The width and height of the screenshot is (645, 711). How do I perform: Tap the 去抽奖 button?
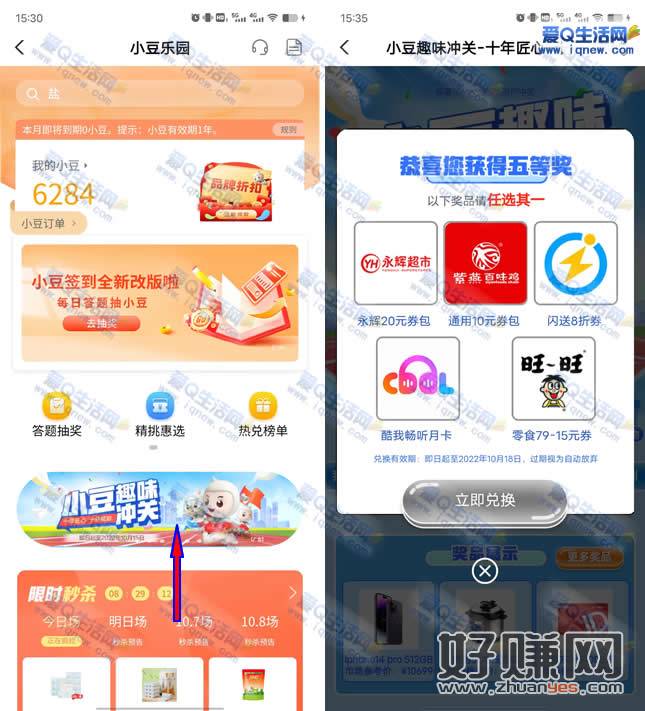[x=101, y=323]
